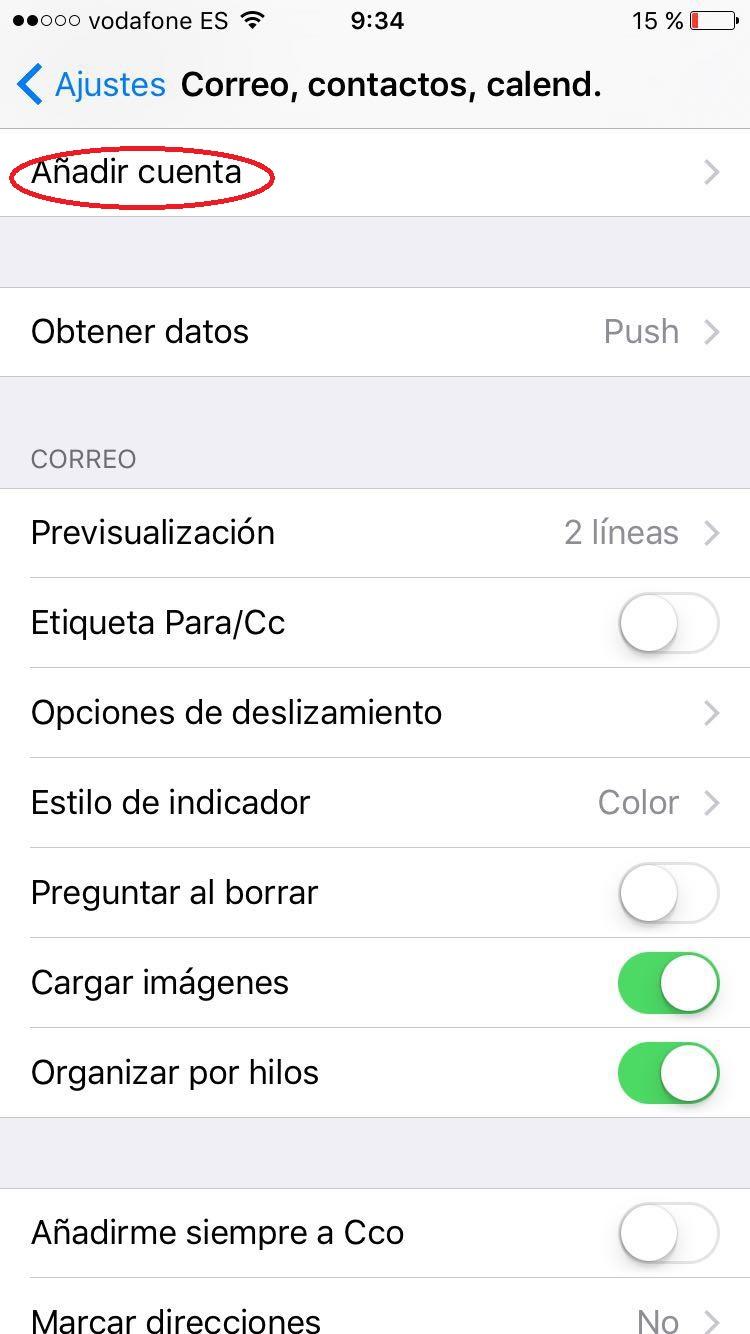Enable the Etiqueta Para/Cc switch
Viewport: 750px width, 1334px height.
(x=668, y=623)
